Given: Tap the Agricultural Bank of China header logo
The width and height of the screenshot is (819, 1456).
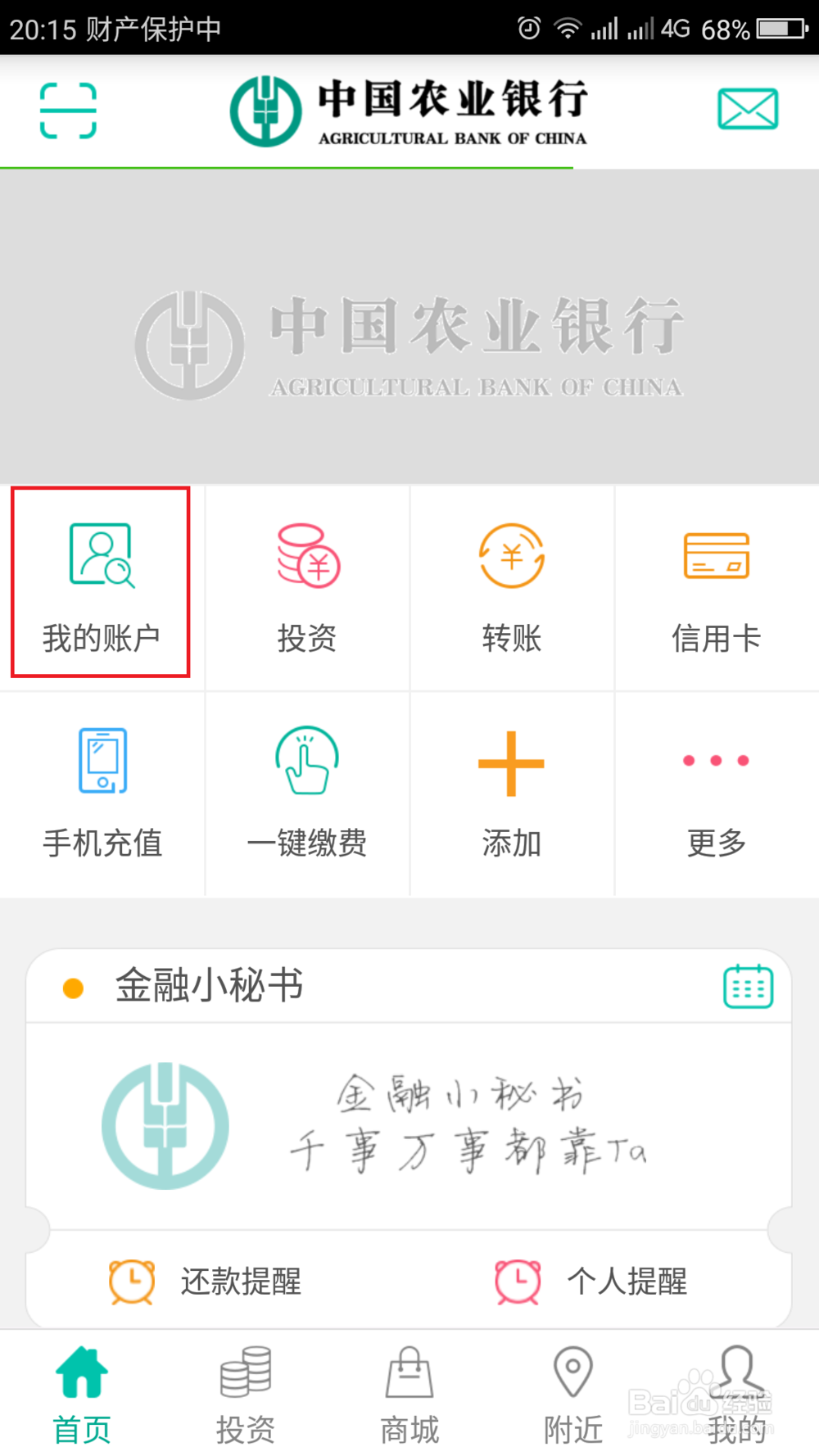Looking at the screenshot, I should (409, 109).
